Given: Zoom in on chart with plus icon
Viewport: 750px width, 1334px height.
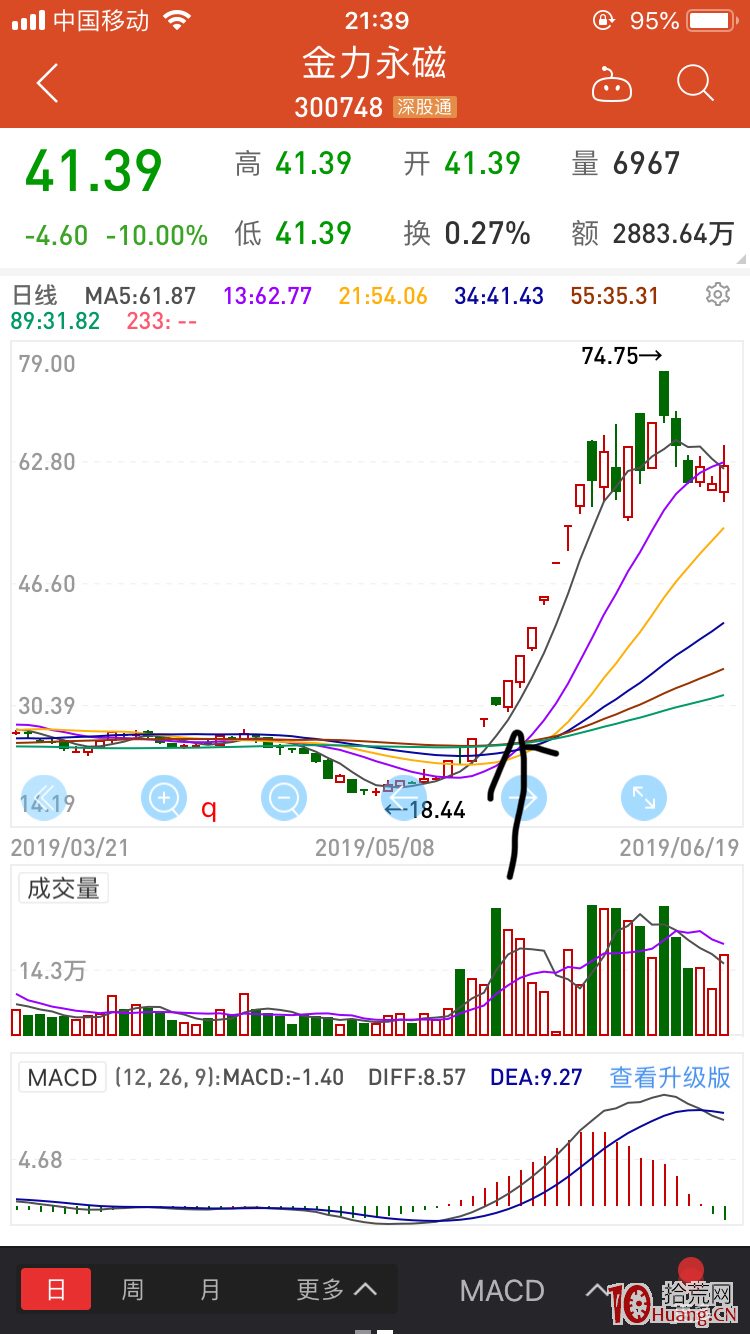Looking at the screenshot, I should click(164, 797).
